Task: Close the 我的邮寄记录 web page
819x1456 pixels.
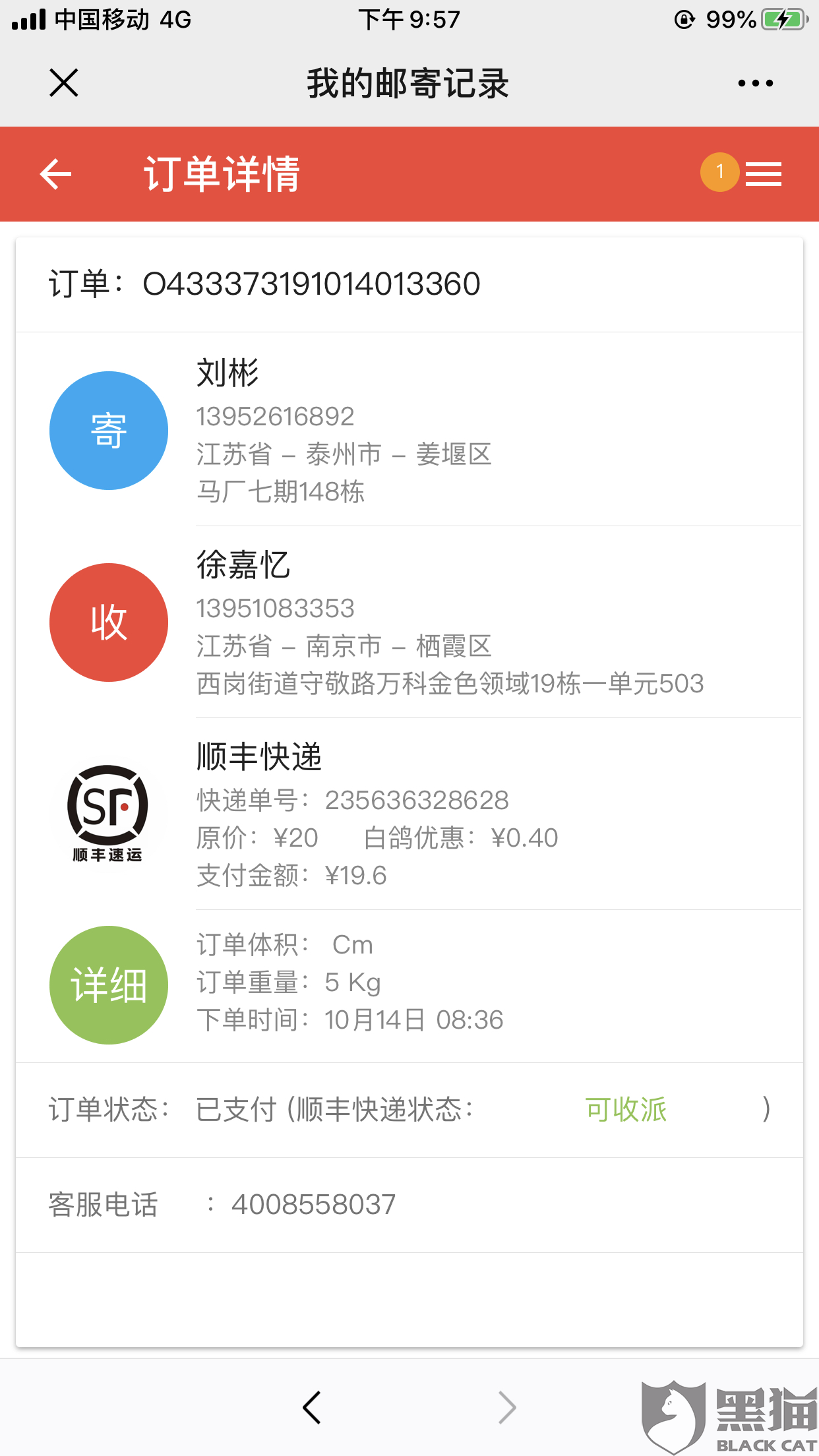Action: click(x=64, y=83)
